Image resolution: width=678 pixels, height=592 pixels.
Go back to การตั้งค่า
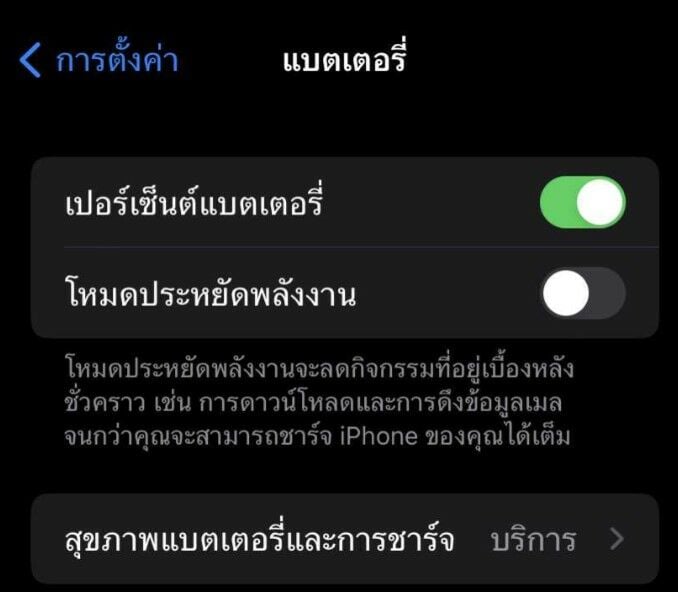pyautogui.click(x=98, y=61)
